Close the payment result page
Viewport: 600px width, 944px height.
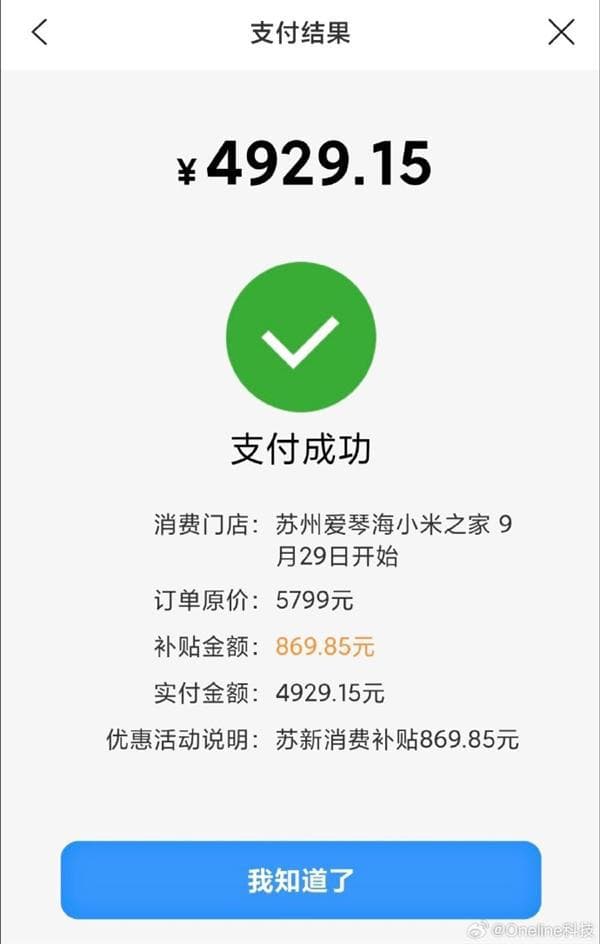(561, 32)
